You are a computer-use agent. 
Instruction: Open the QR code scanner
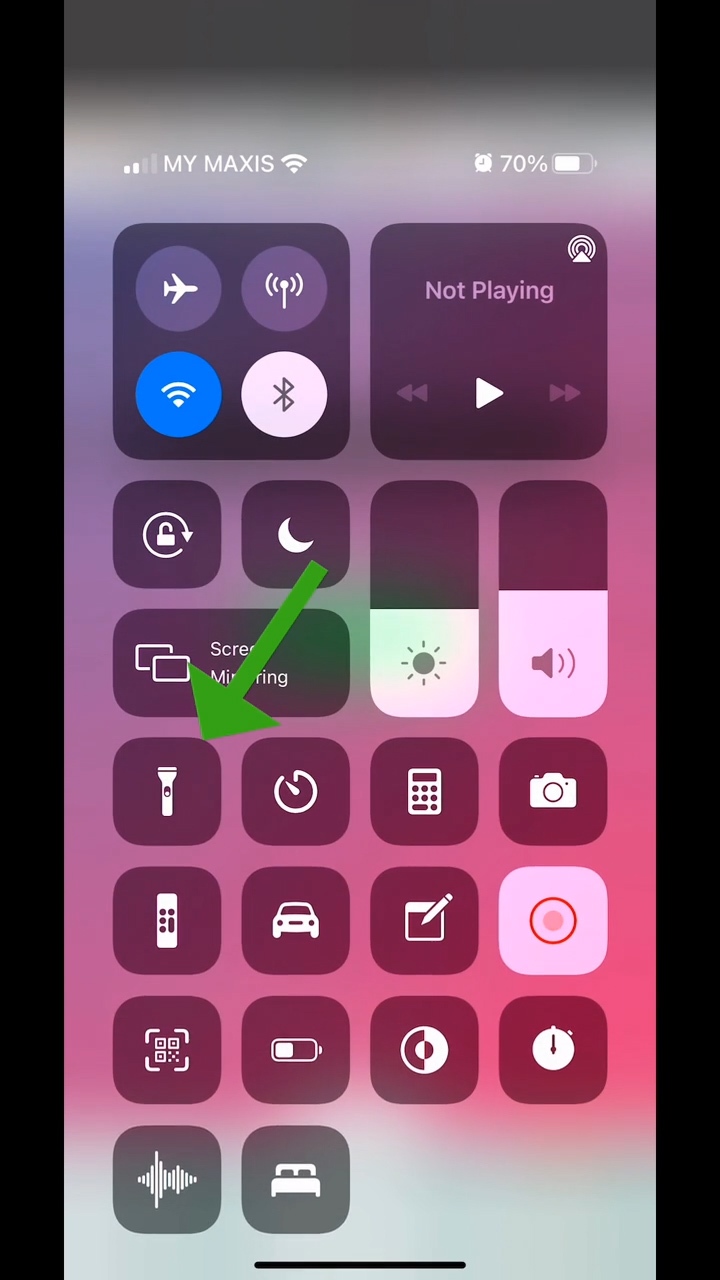tap(167, 1050)
